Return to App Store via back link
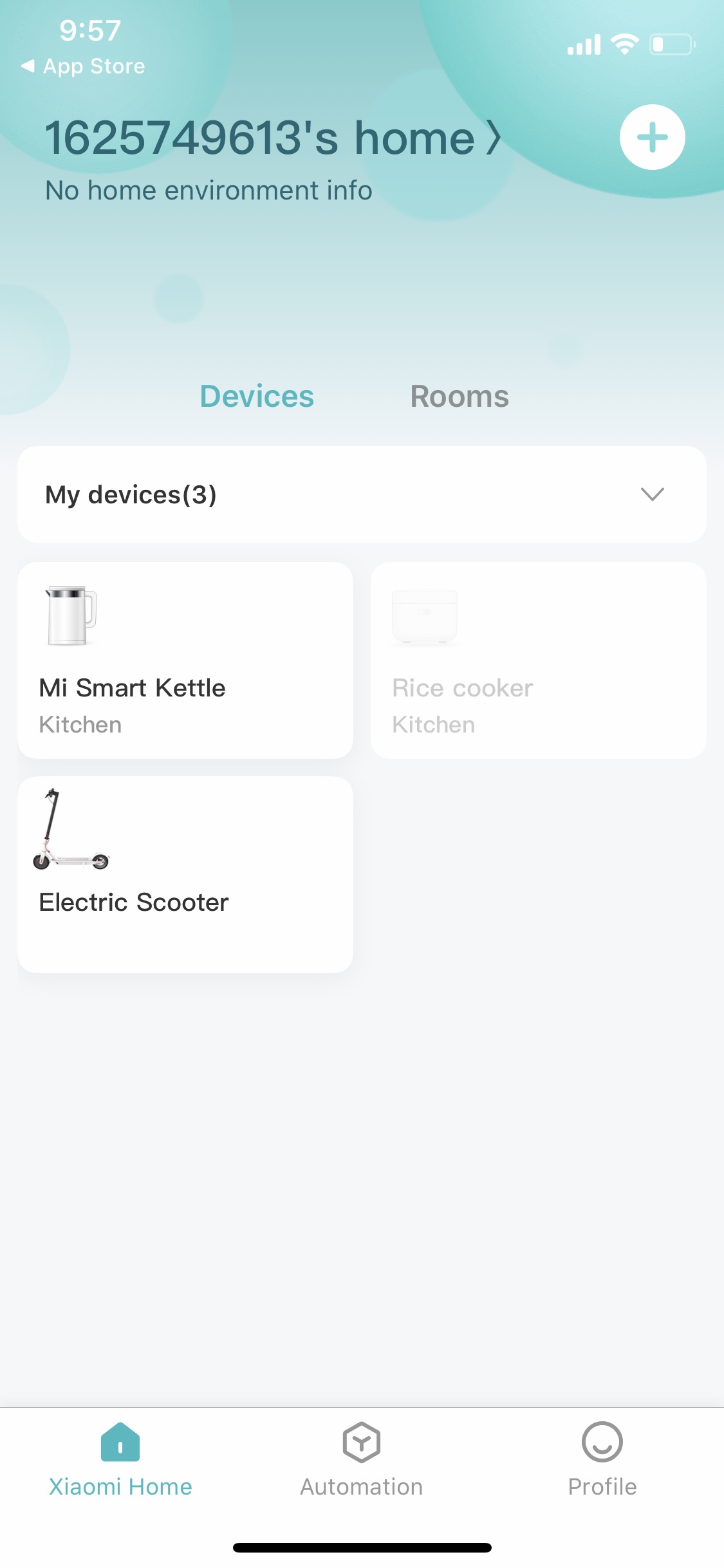The height and width of the screenshot is (1568, 724). coord(84,66)
